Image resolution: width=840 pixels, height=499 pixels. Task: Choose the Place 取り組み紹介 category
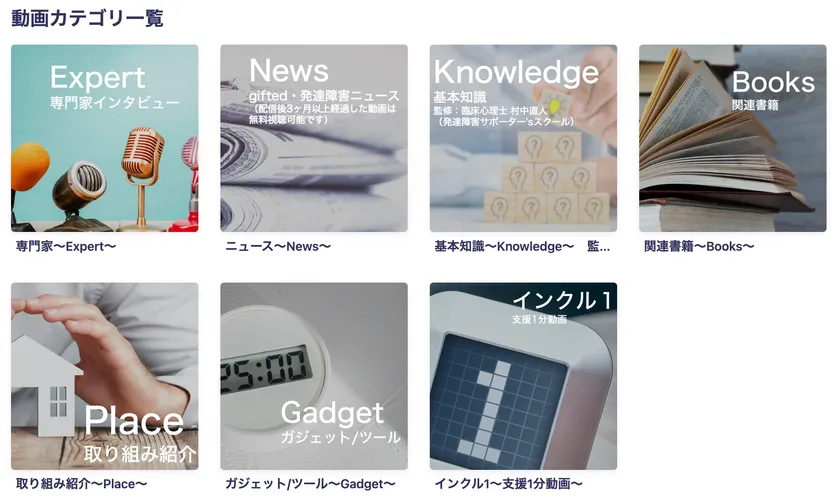[104, 376]
